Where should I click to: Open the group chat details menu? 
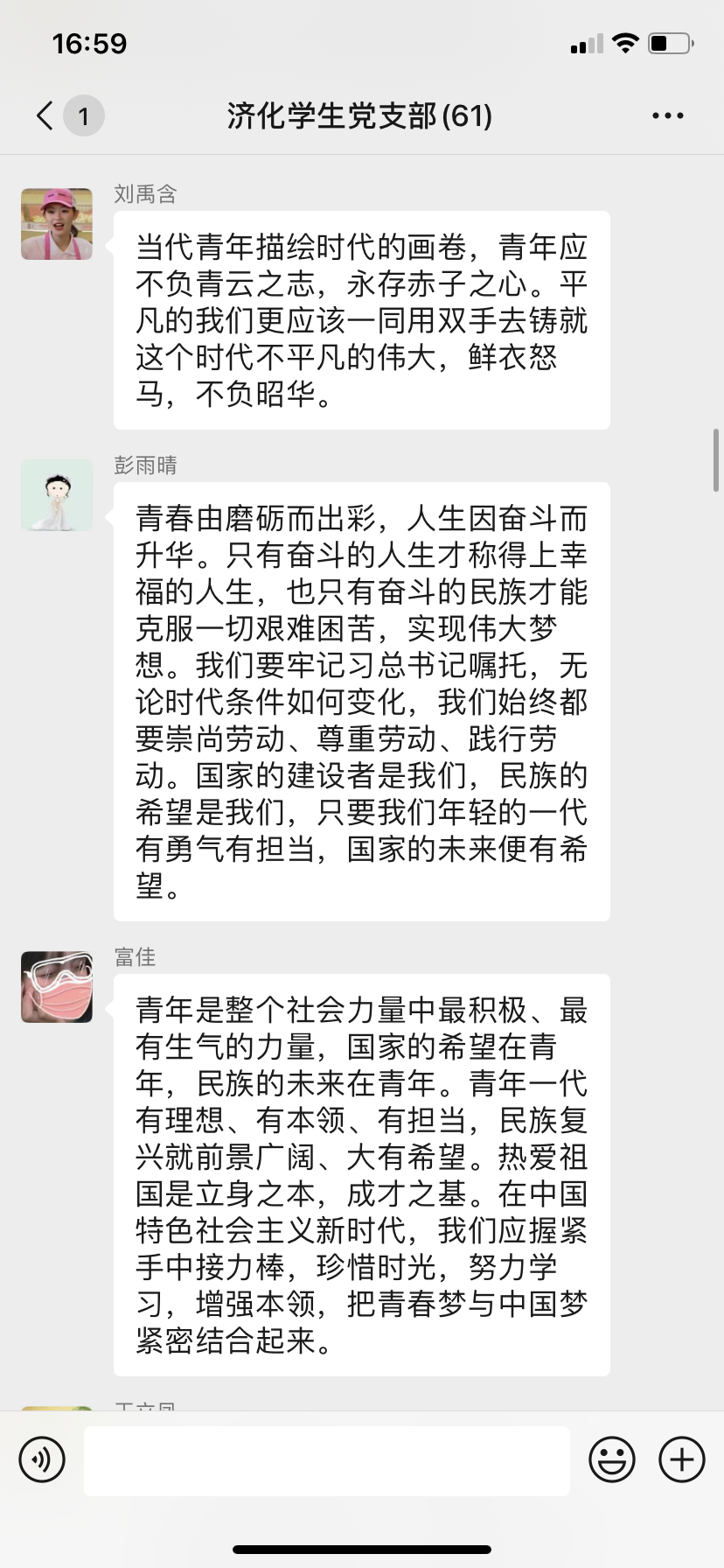pyautogui.click(x=667, y=115)
